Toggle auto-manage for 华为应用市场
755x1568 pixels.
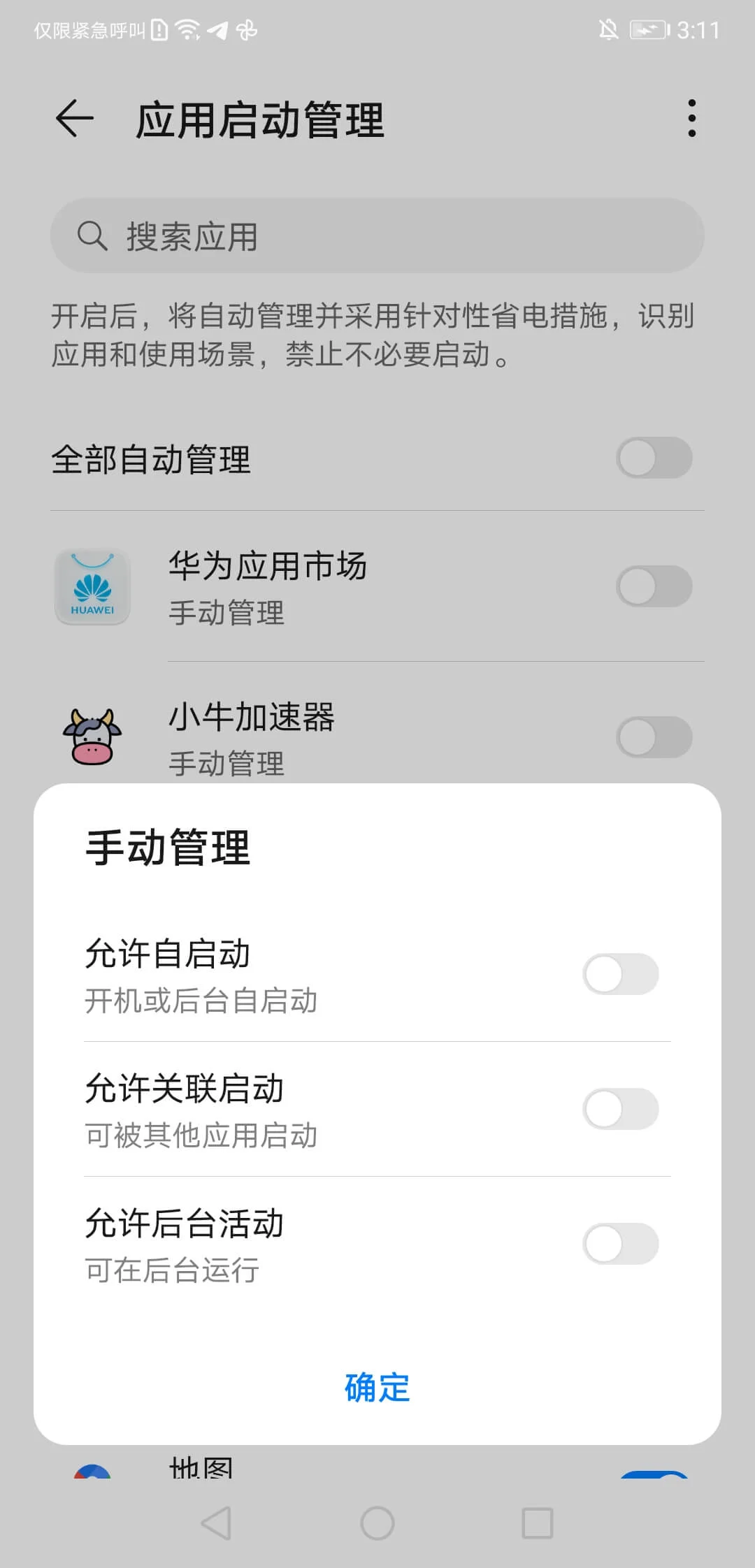click(654, 586)
